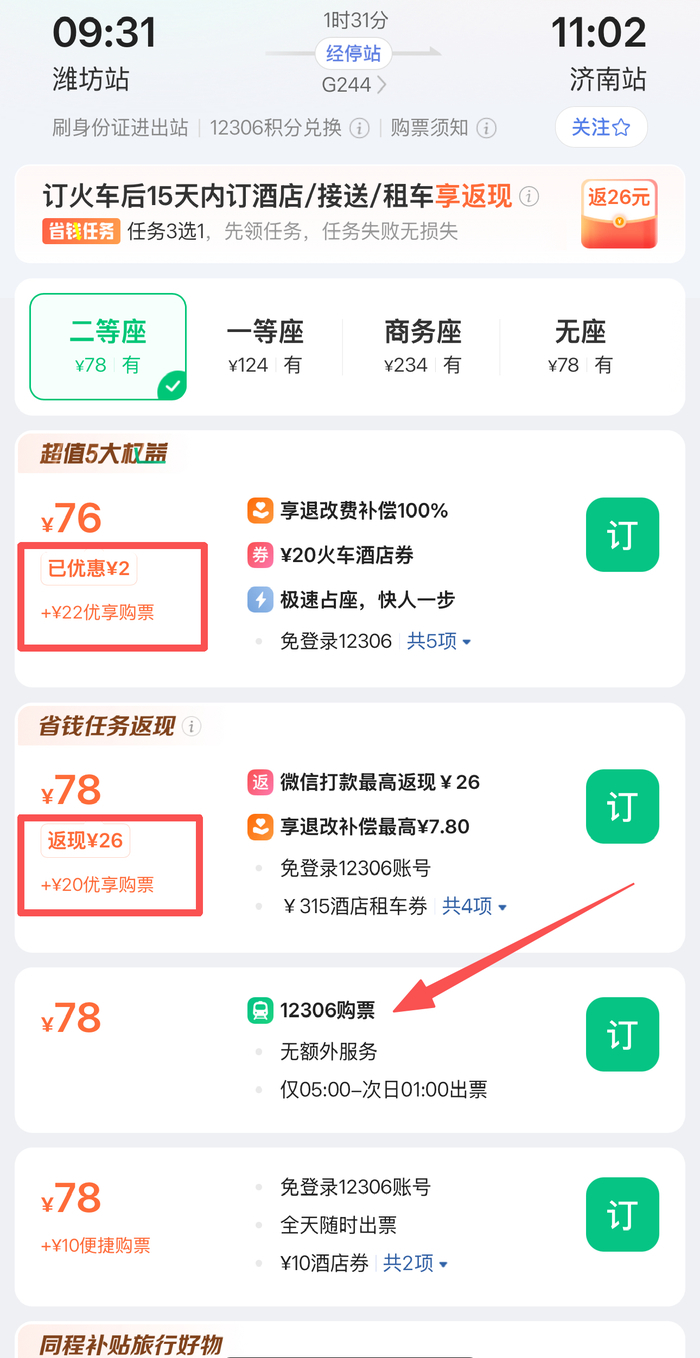Select the 二等座 seat class

[108, 346]
